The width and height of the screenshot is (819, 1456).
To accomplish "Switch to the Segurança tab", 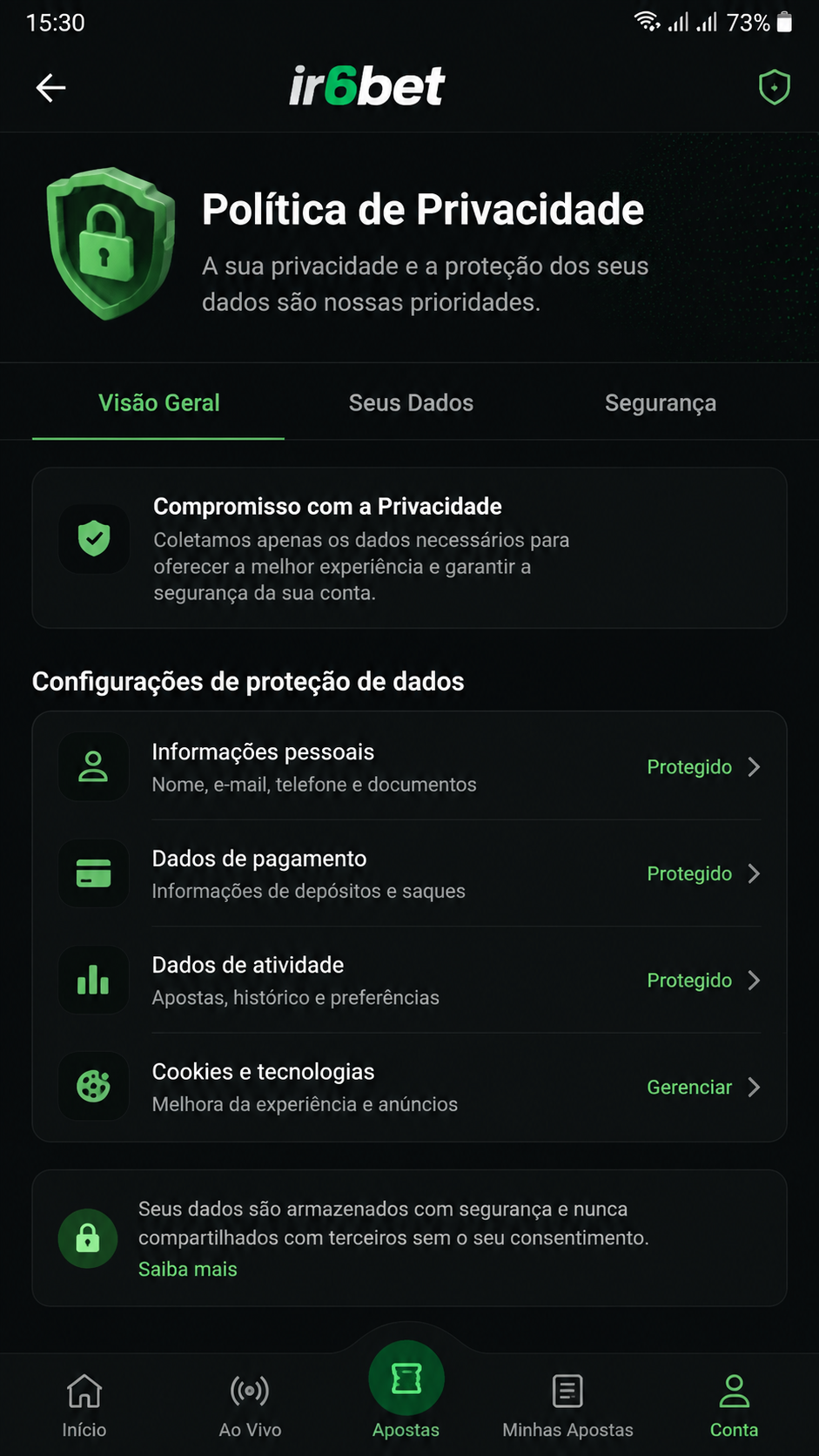I will (x=661, y=402).
